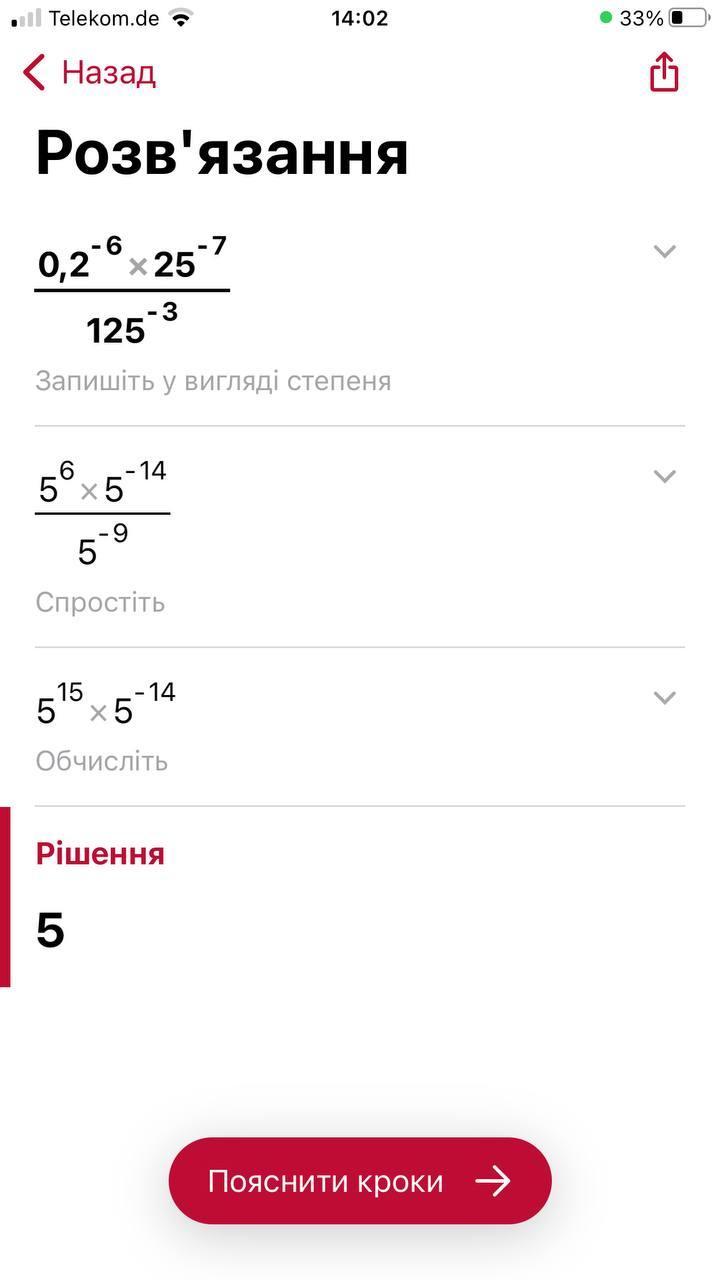This screenshot has width=720, height=1280.
Task: Expand the 'Запишіть у вигляді степеня' step
Action: (x=665, y=251)
